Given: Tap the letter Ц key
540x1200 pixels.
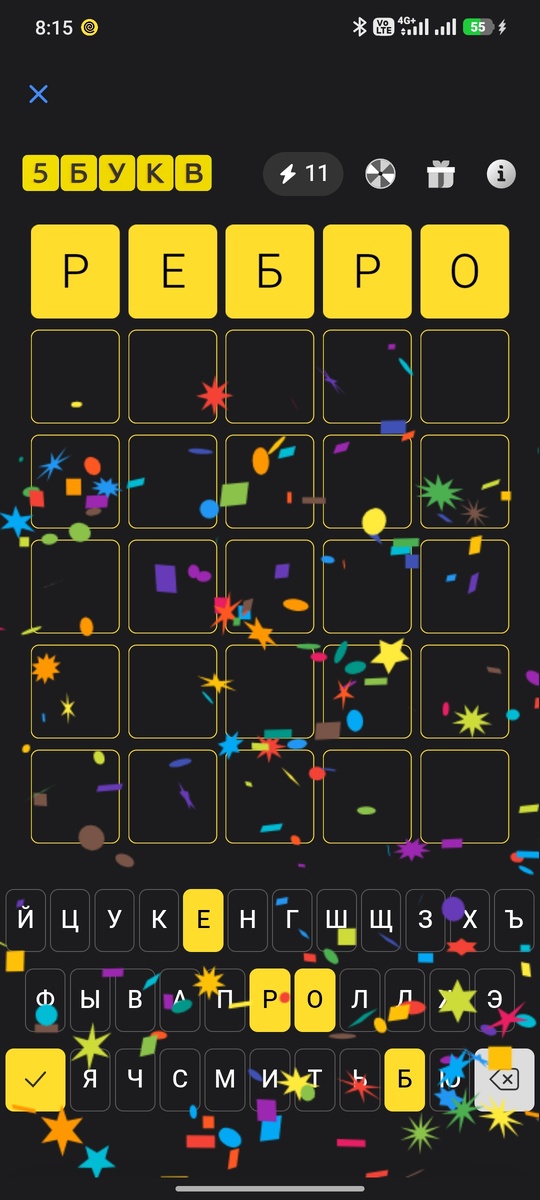Looking at the screenshot, I should (x=70, y=920).
